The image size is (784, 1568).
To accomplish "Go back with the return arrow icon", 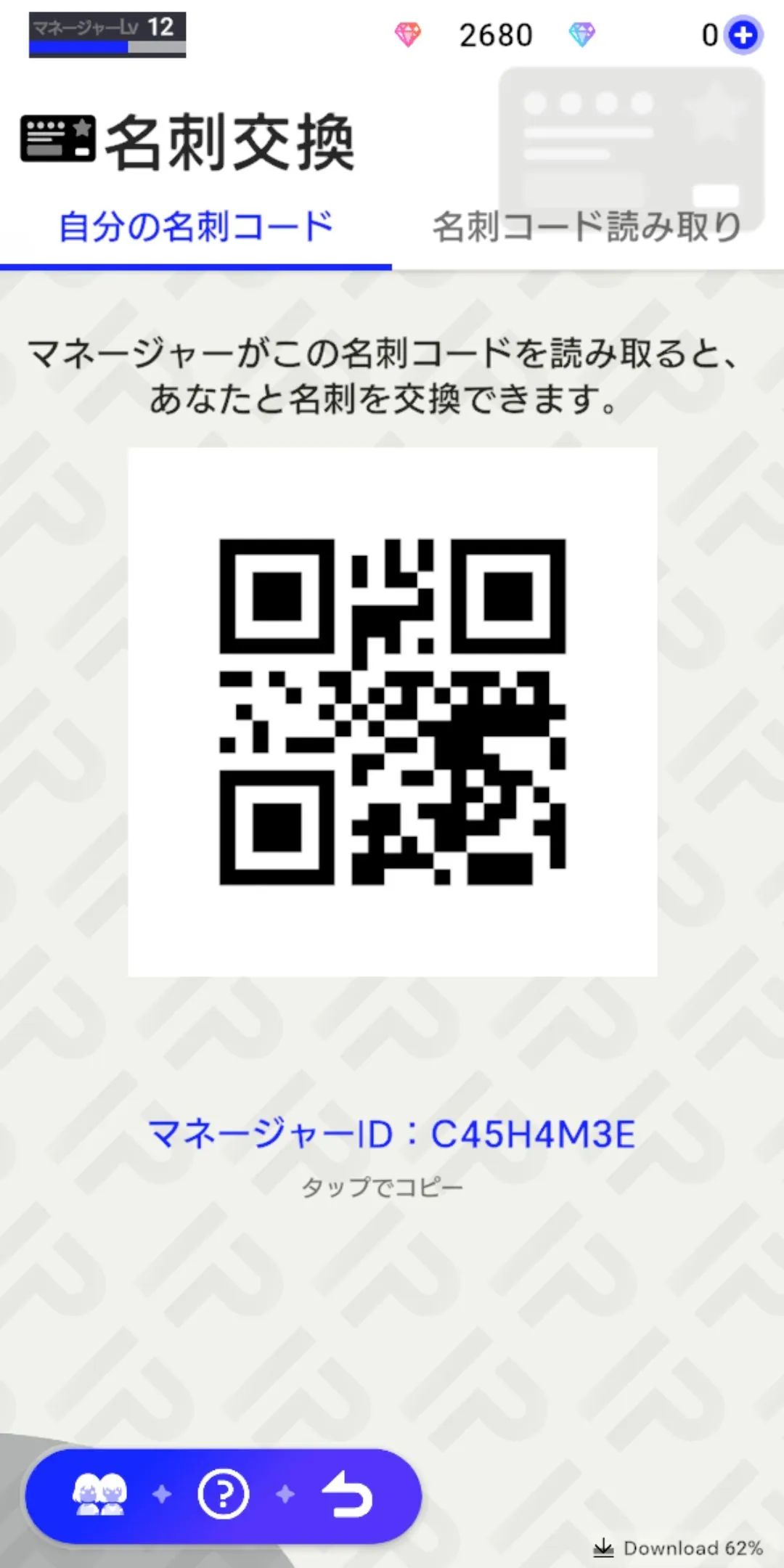I will (348, 1494).
